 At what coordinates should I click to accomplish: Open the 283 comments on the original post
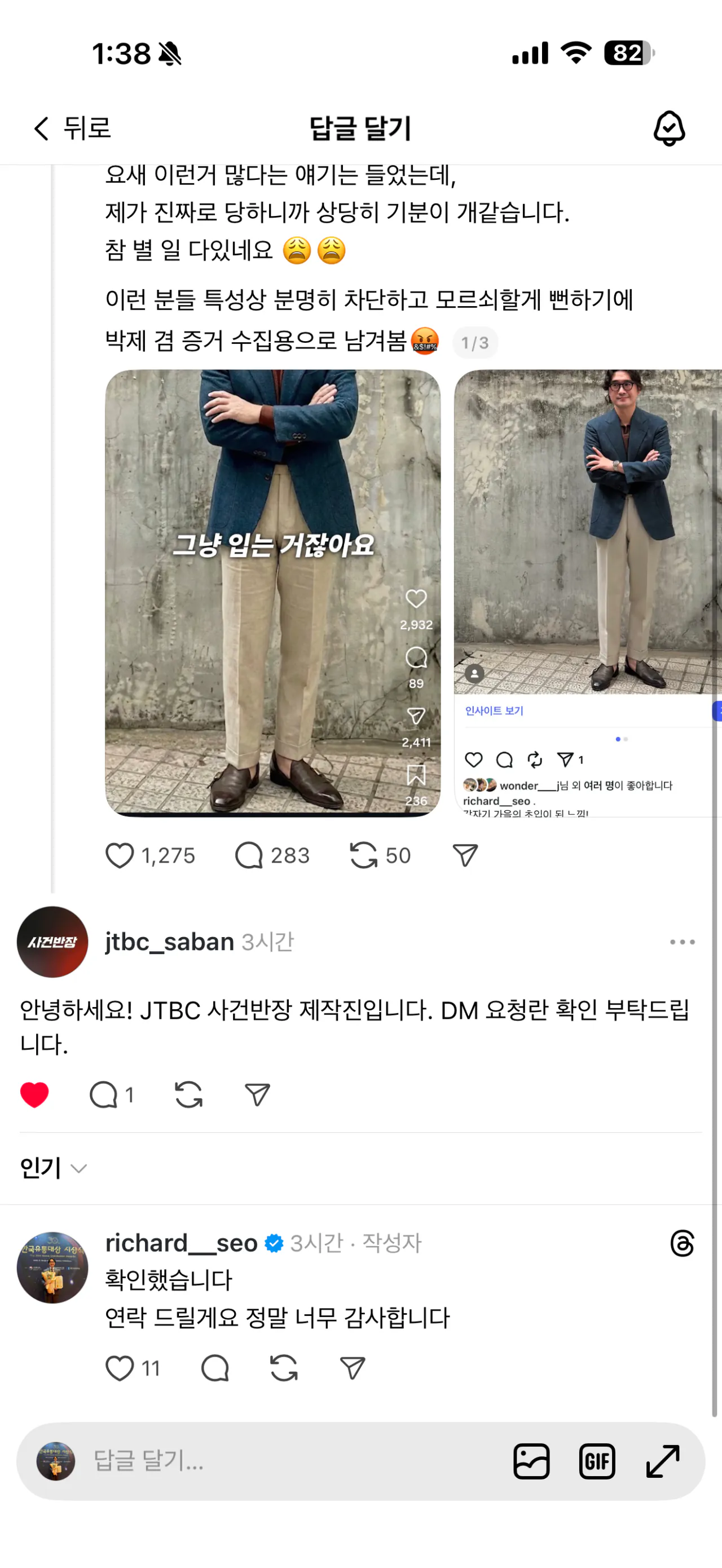point(249,855)
